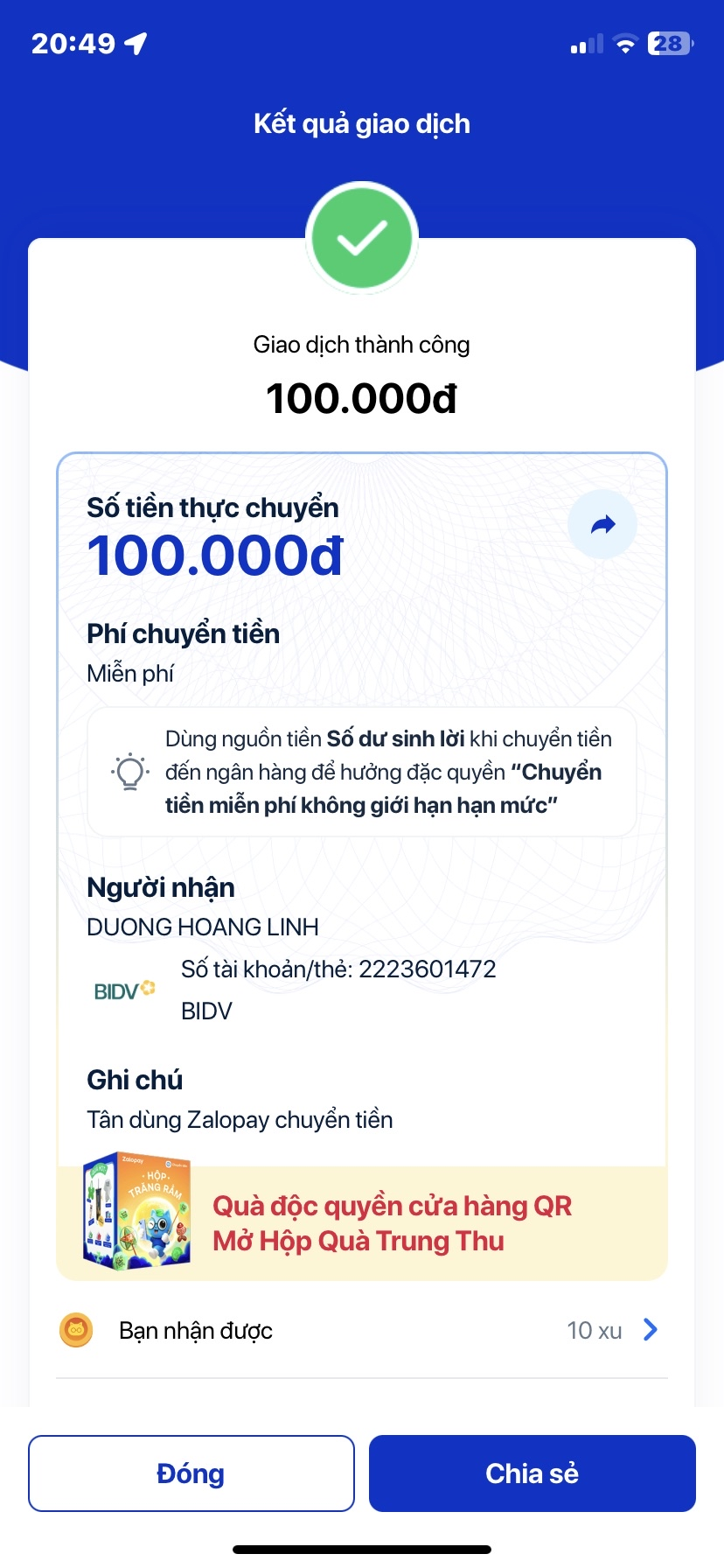Share the transaction via Chia sẻ button
Viewport: 724px width, 1568px height.
coord(532,1473)
